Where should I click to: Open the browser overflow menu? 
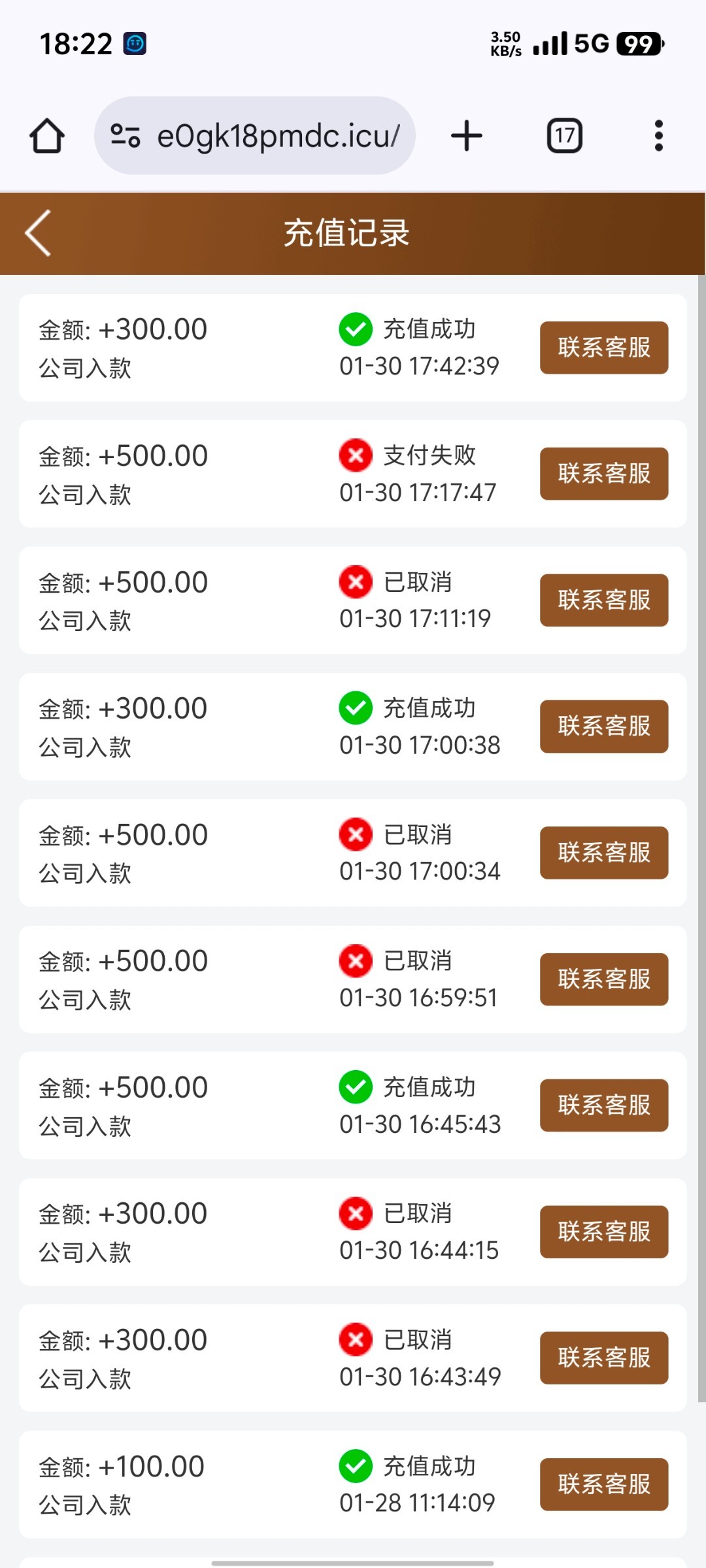658,136
